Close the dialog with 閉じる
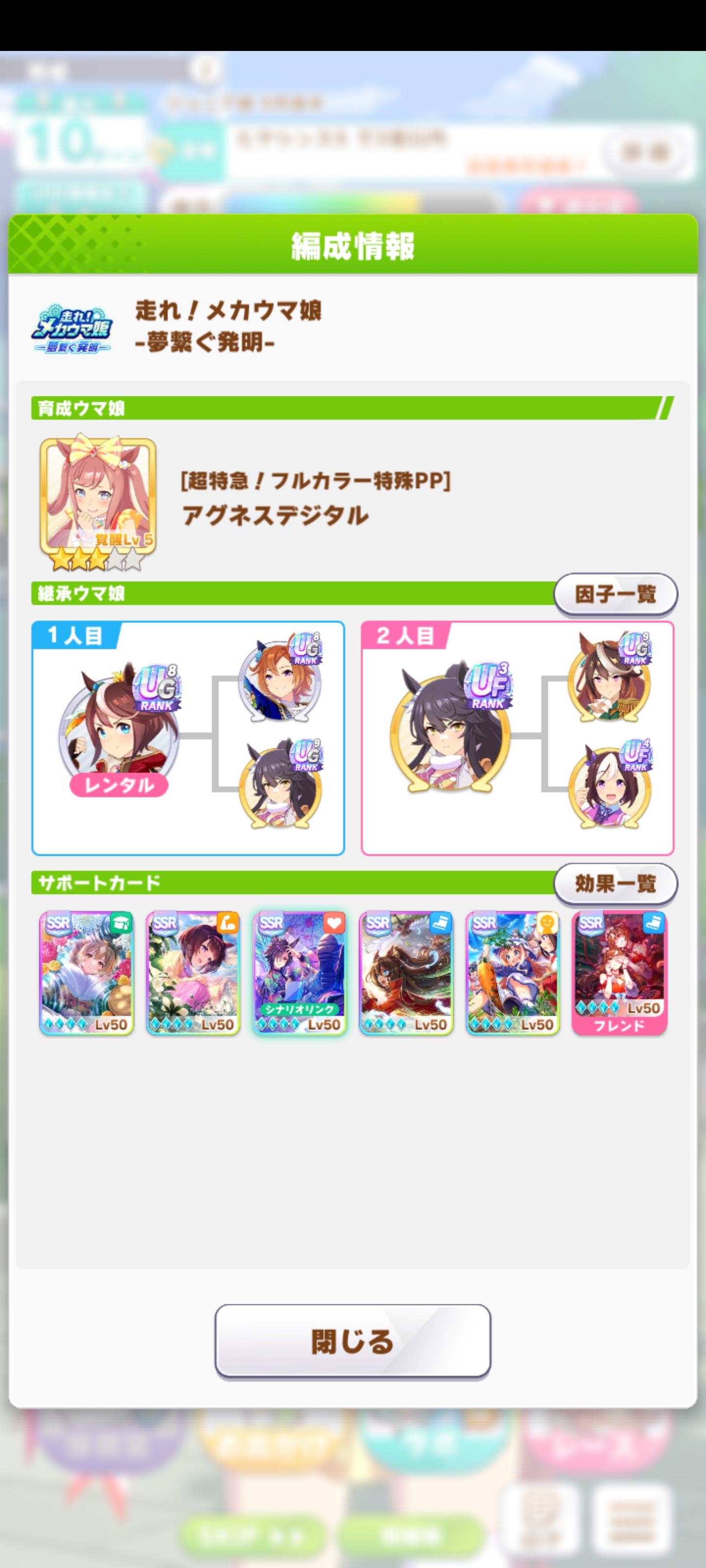Screen dimensions: 706x1568 pyautogui.click(x=353, y=1341)
